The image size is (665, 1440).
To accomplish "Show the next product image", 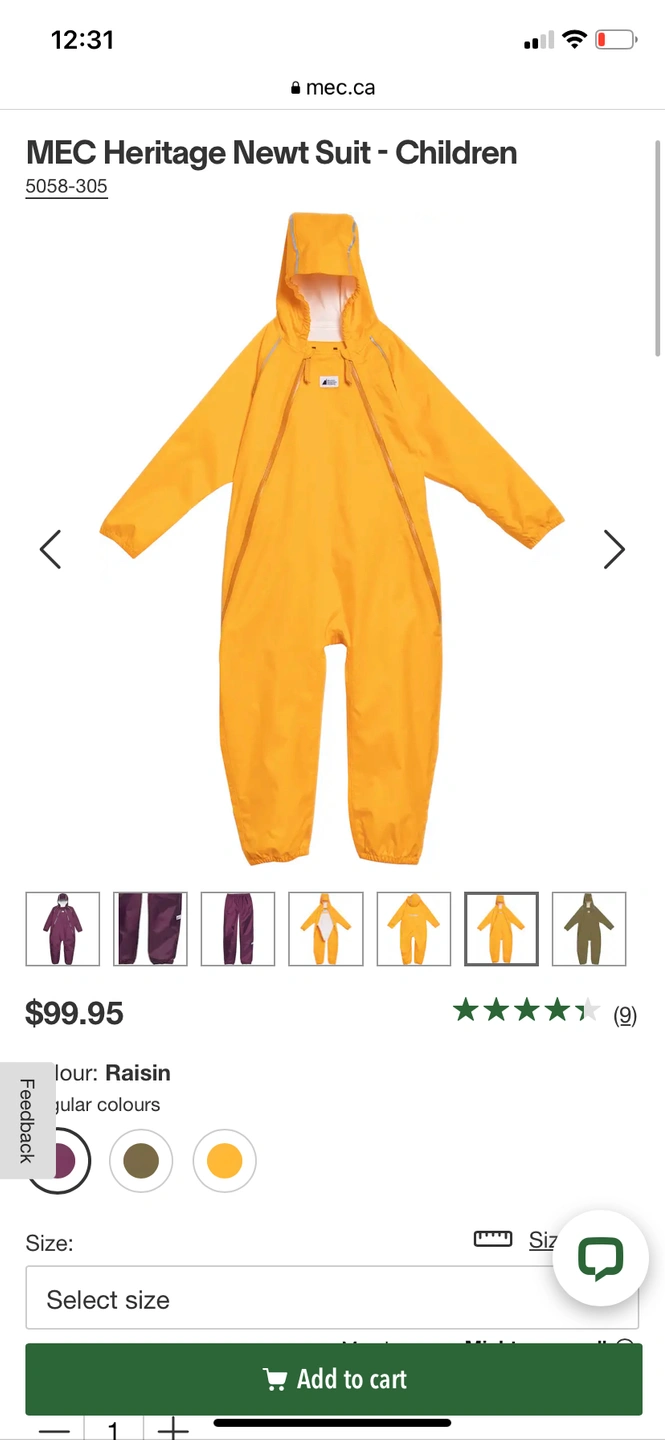I will coord(613,549).
